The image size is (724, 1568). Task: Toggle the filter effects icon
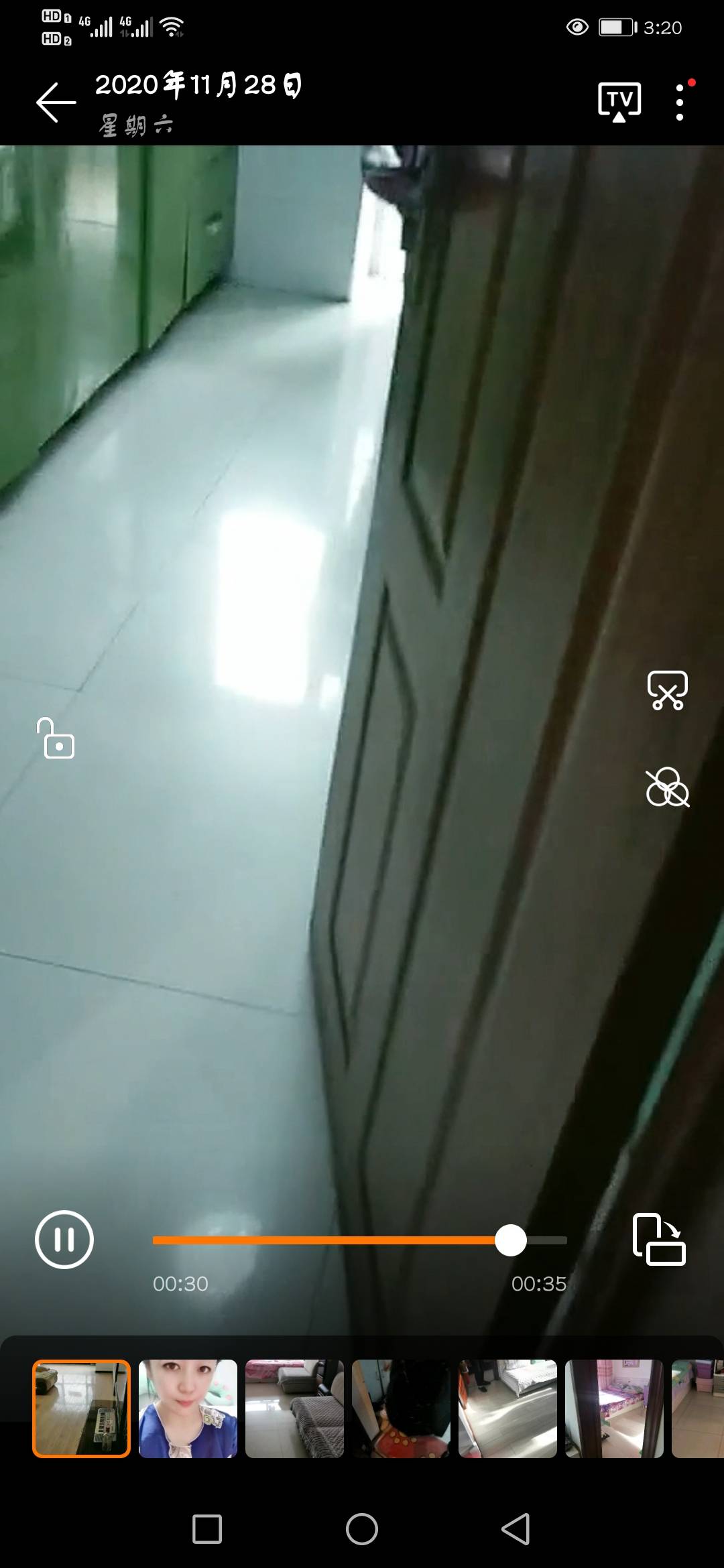[x=667, y=787]
